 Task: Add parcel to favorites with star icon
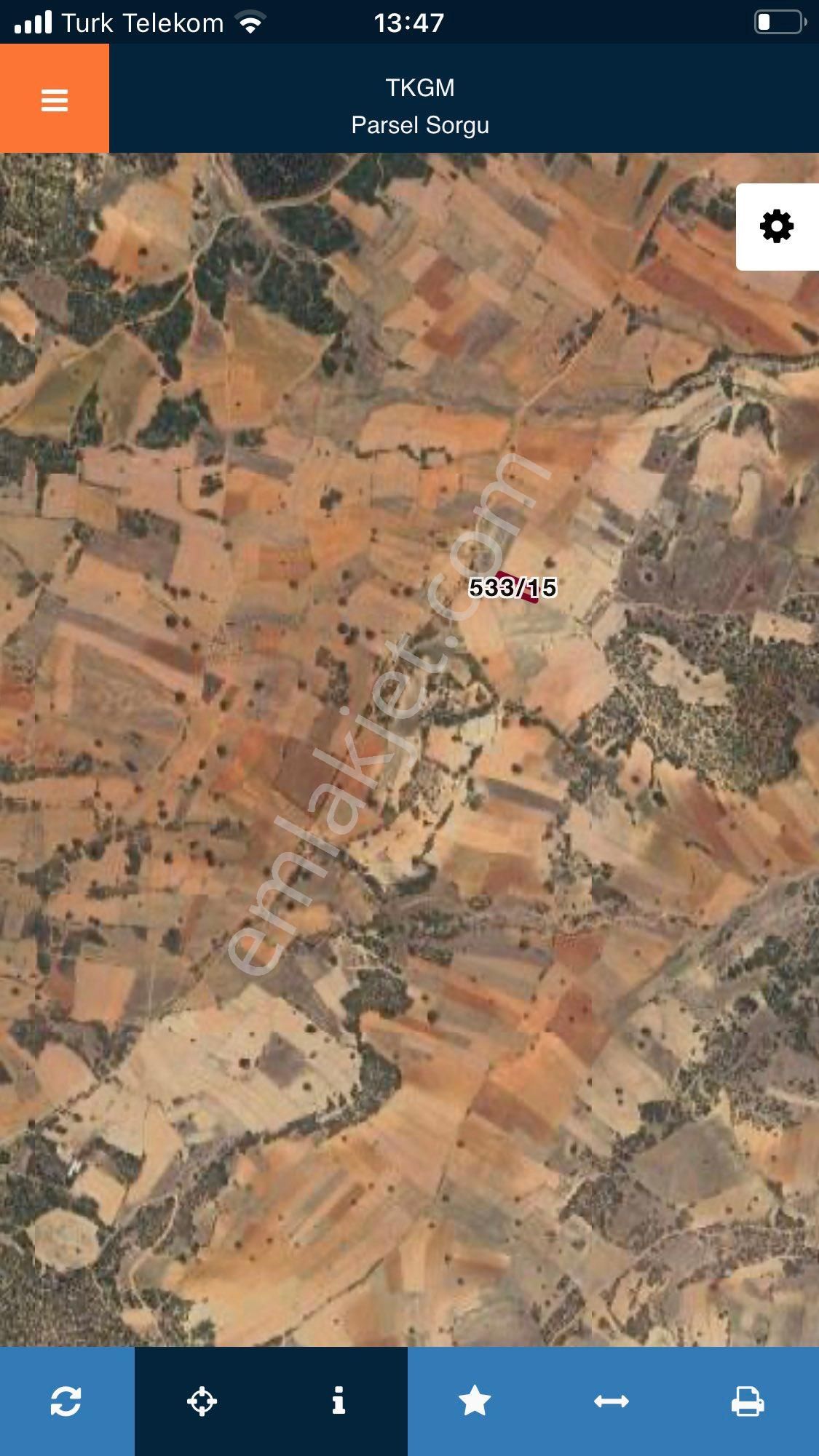[x=475, y=1401]
